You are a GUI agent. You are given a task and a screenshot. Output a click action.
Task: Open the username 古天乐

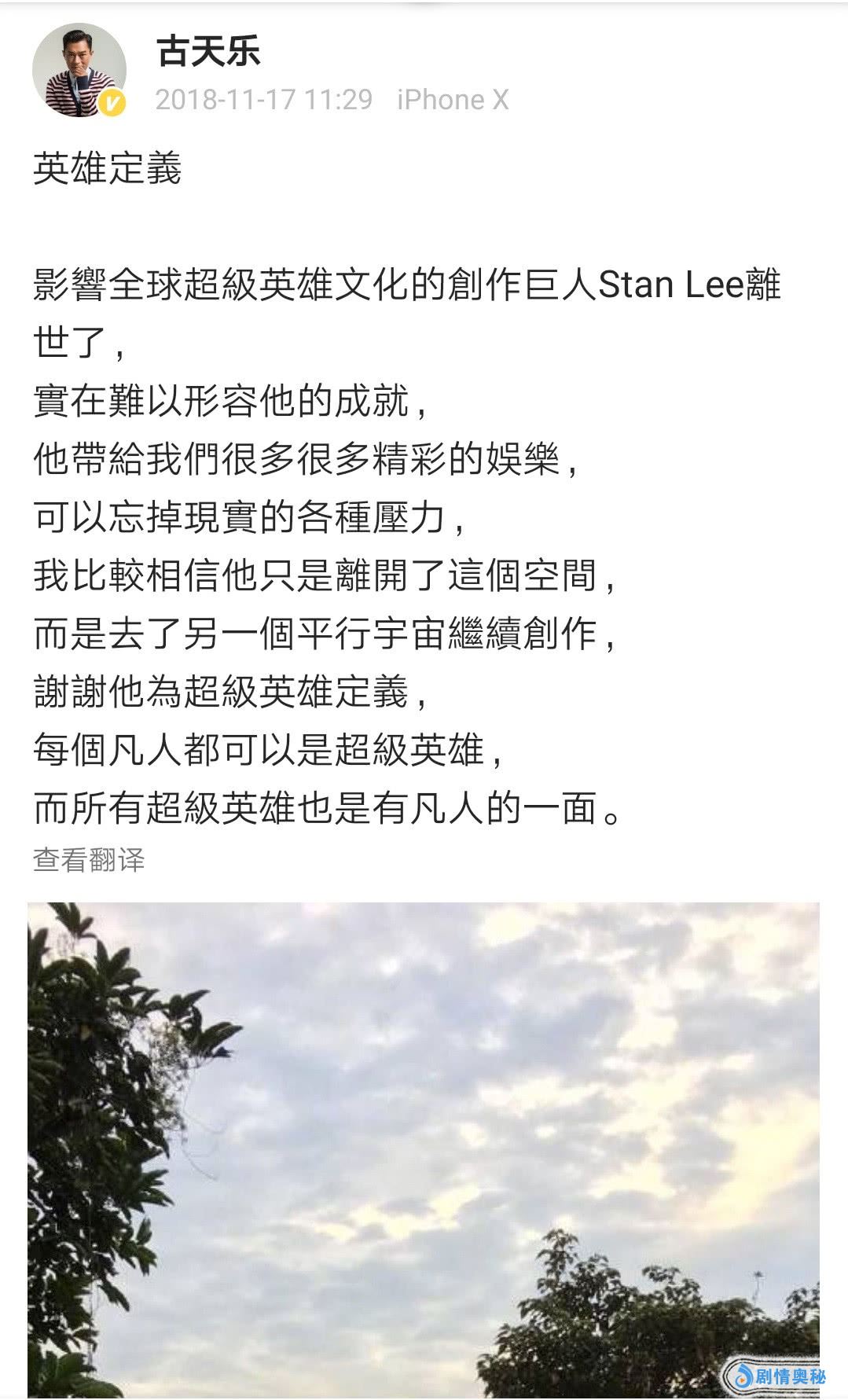pyautogui.click(x=209, y=53)
